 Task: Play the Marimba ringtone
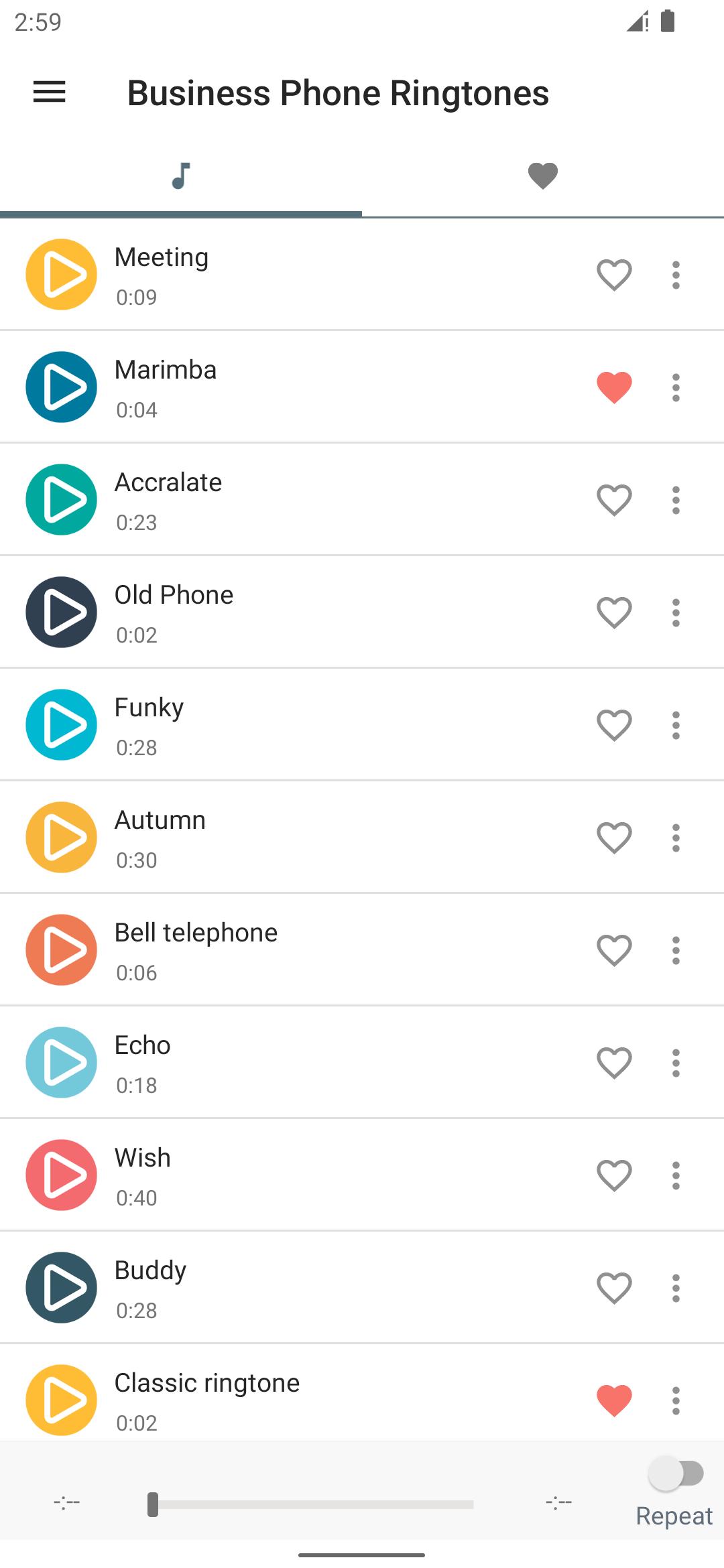[61, 387]
